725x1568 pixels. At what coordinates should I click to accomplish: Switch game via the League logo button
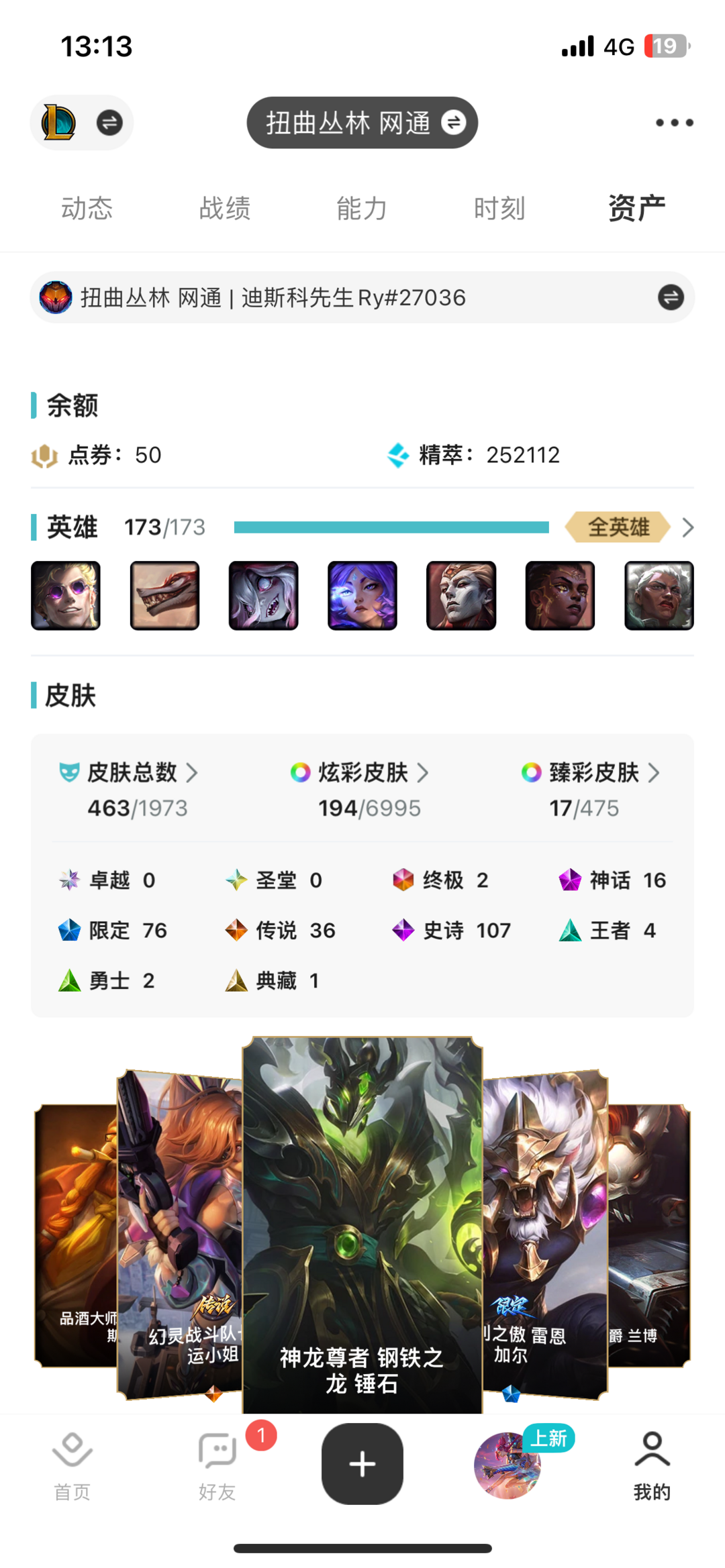82,123
